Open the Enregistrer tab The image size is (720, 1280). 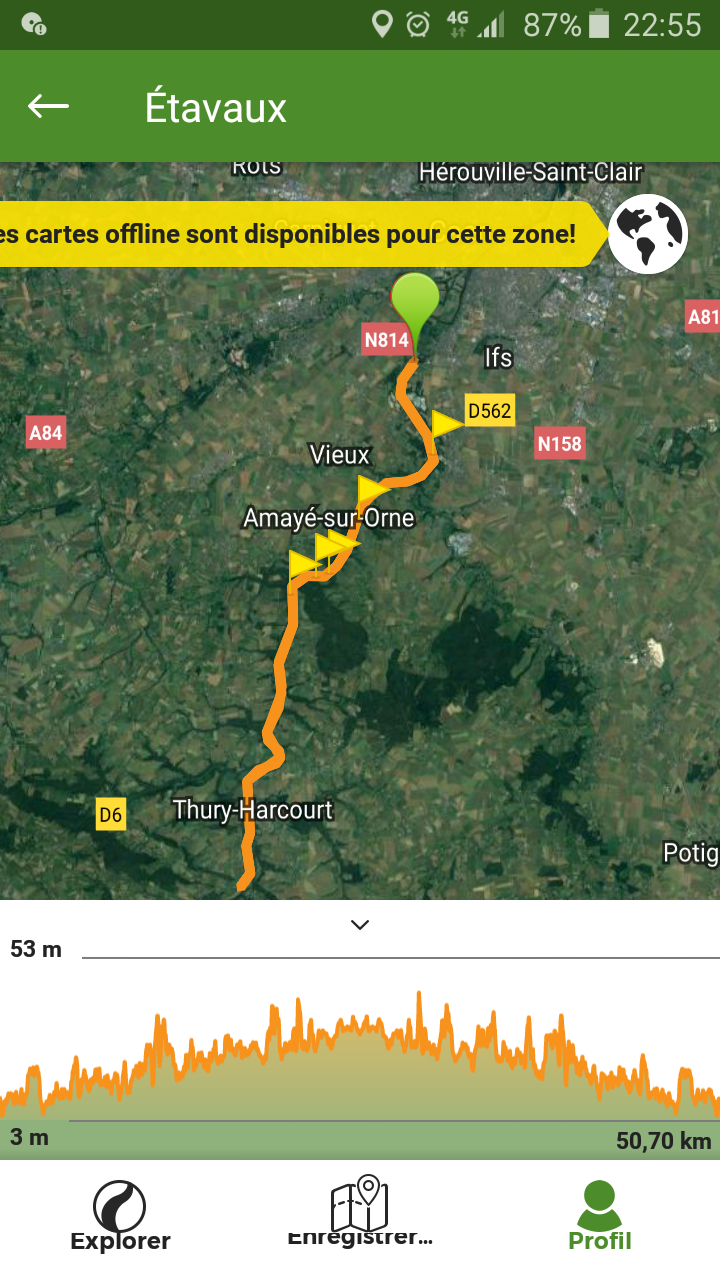tap(360, 1212)
